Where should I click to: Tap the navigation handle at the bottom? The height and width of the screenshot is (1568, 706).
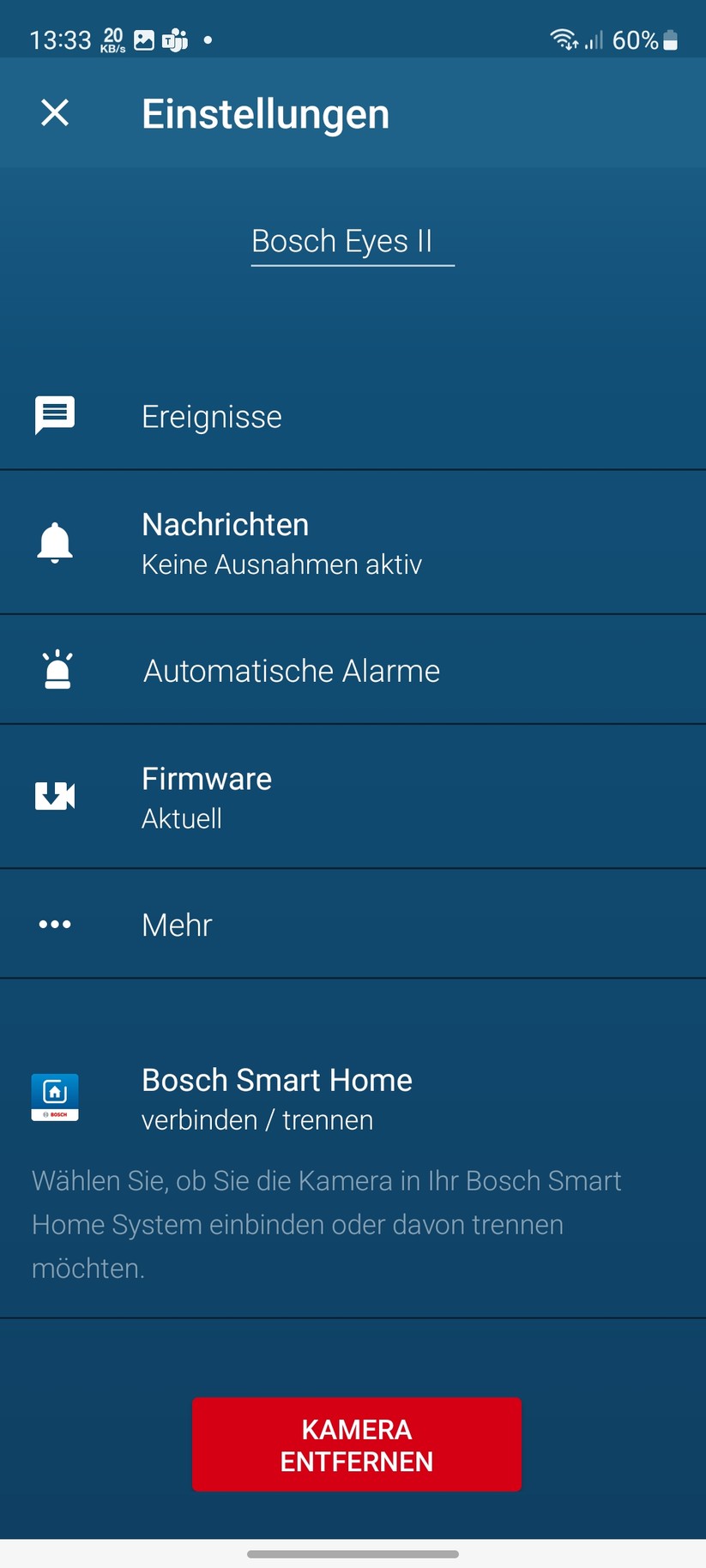click(353, 1553)
